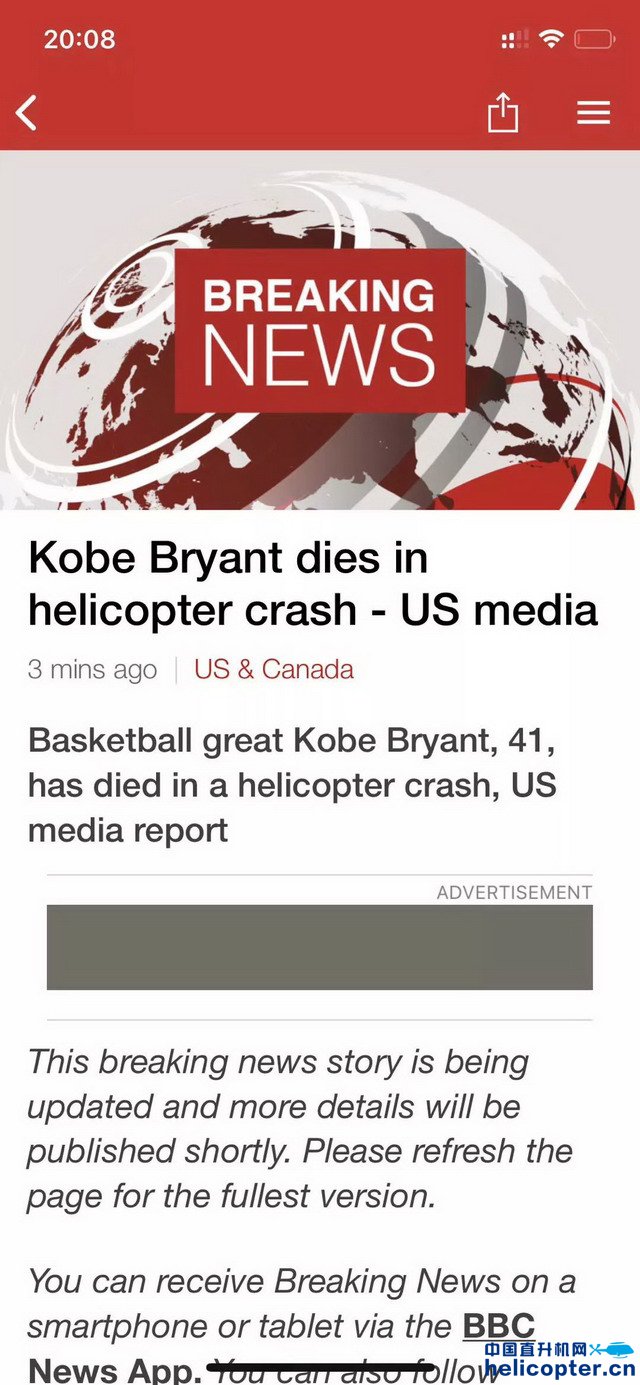Go back using the top-left arrow

tap(27, 113)
